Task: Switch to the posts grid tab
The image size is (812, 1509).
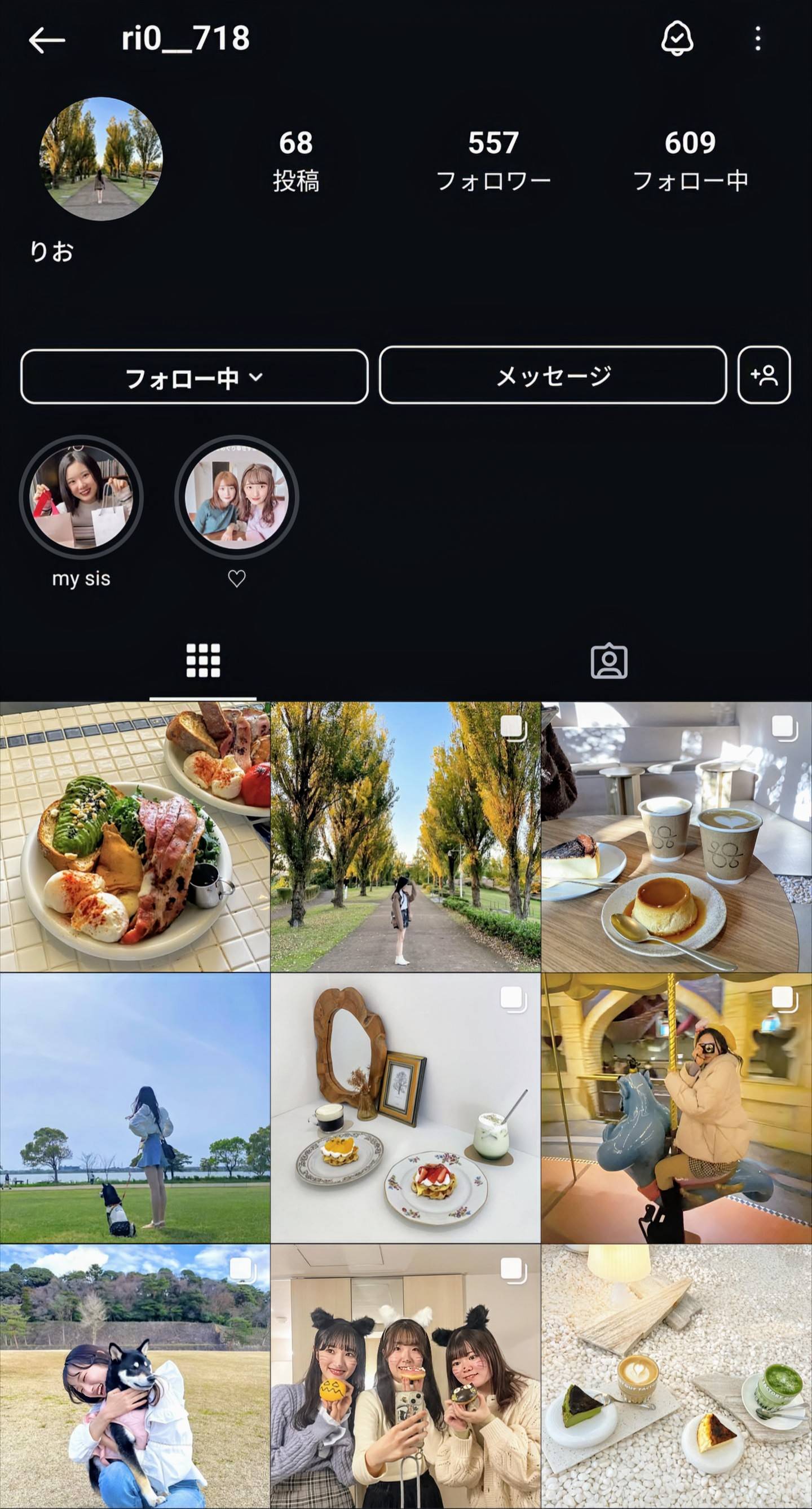Action: (202, 660)
